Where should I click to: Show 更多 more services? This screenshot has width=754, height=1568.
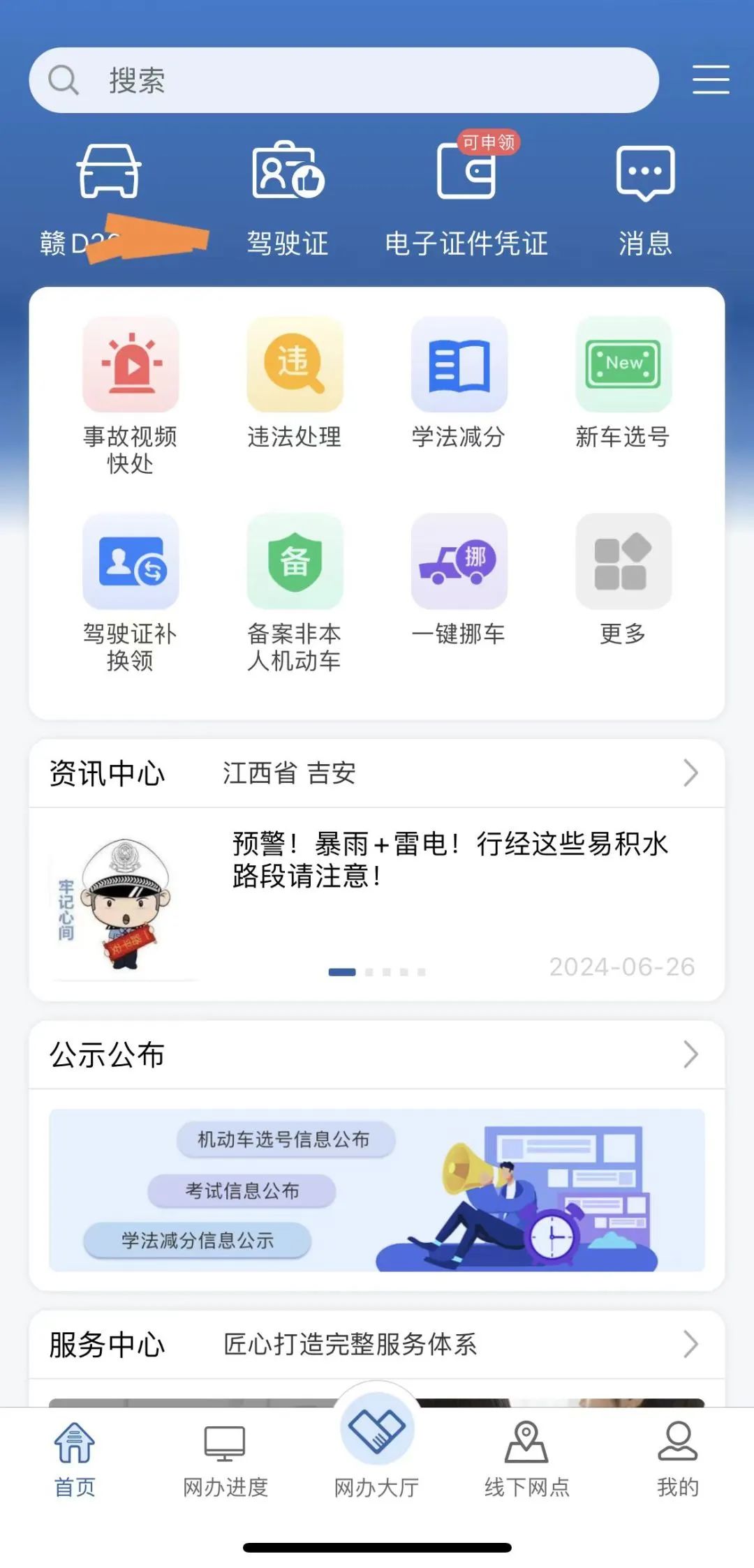tap(623, 579)
